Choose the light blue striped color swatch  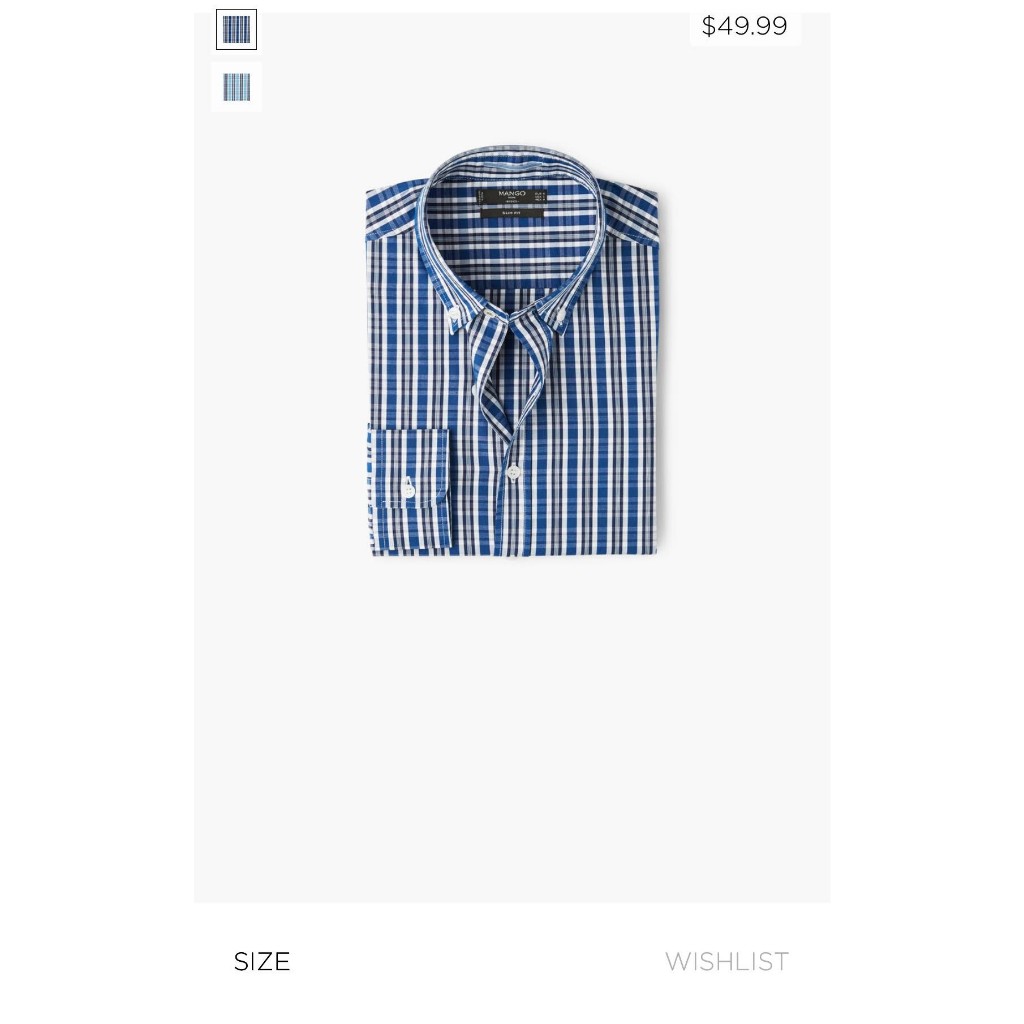(x=237, y=87)
